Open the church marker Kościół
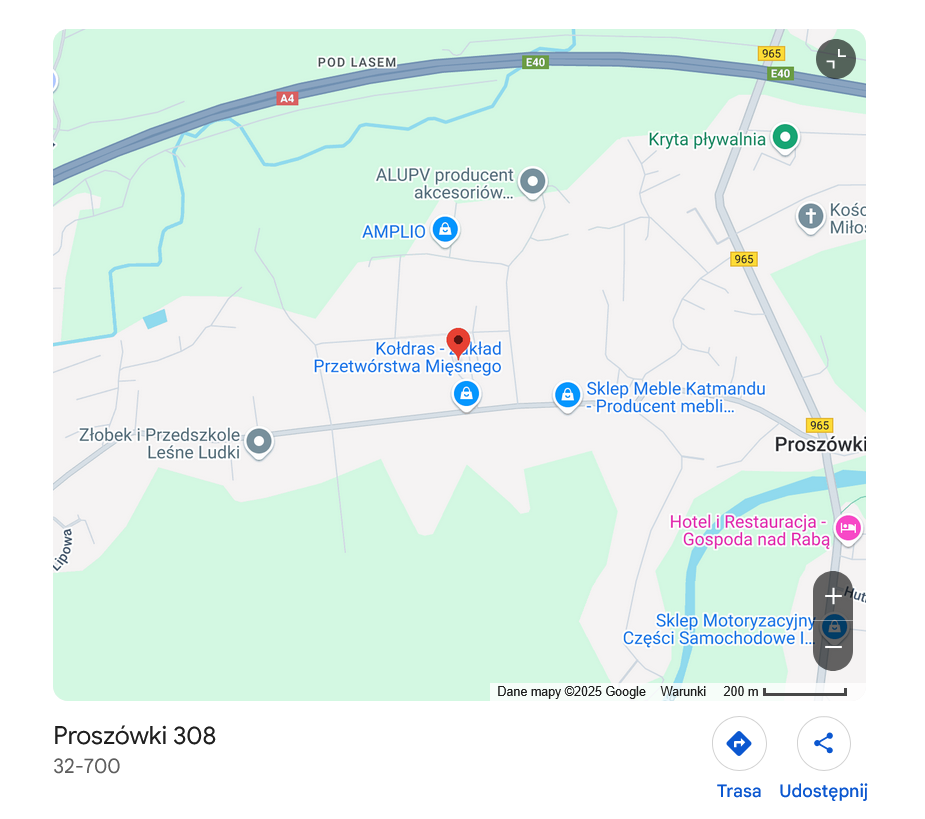The image size is (925, 819). 810,215
